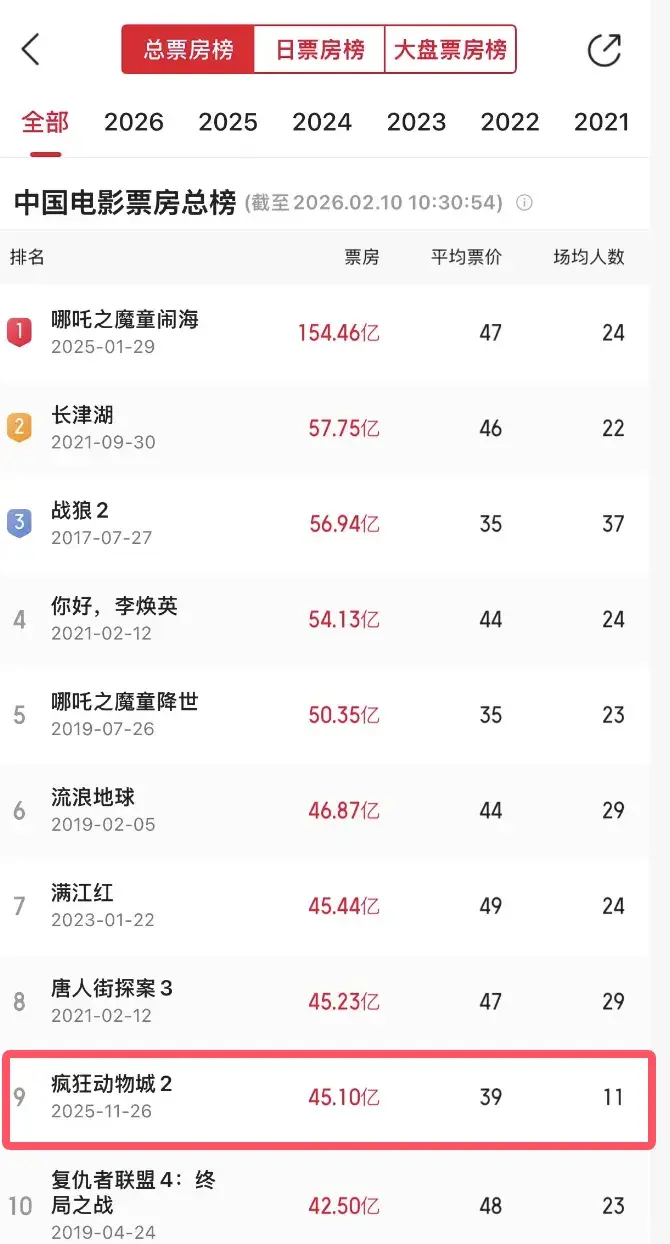
Task: Open 哪吒之魔童闹海 movie details
Action: (x=126, y=331)
